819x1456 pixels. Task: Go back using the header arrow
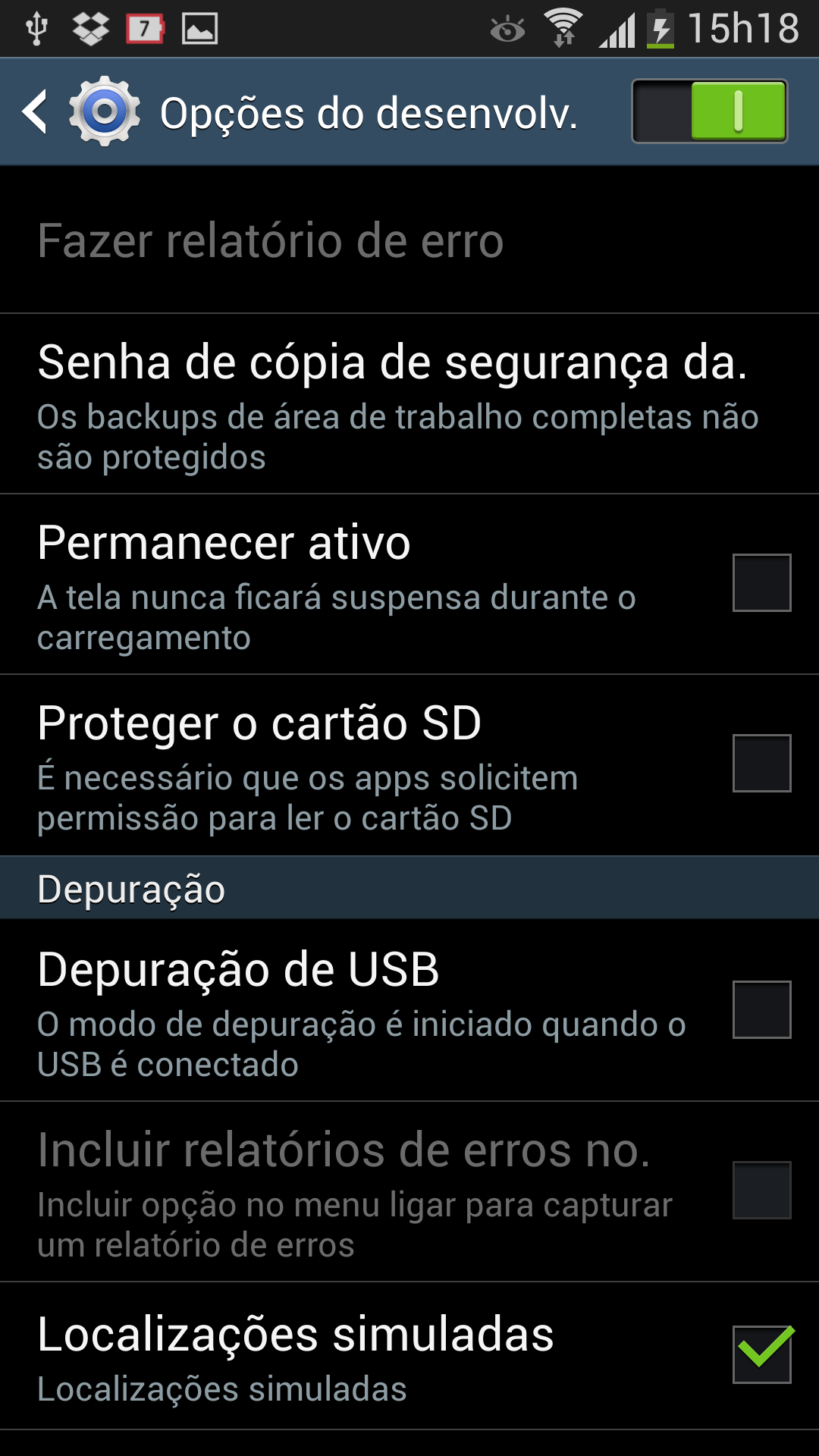click(35, 111)
